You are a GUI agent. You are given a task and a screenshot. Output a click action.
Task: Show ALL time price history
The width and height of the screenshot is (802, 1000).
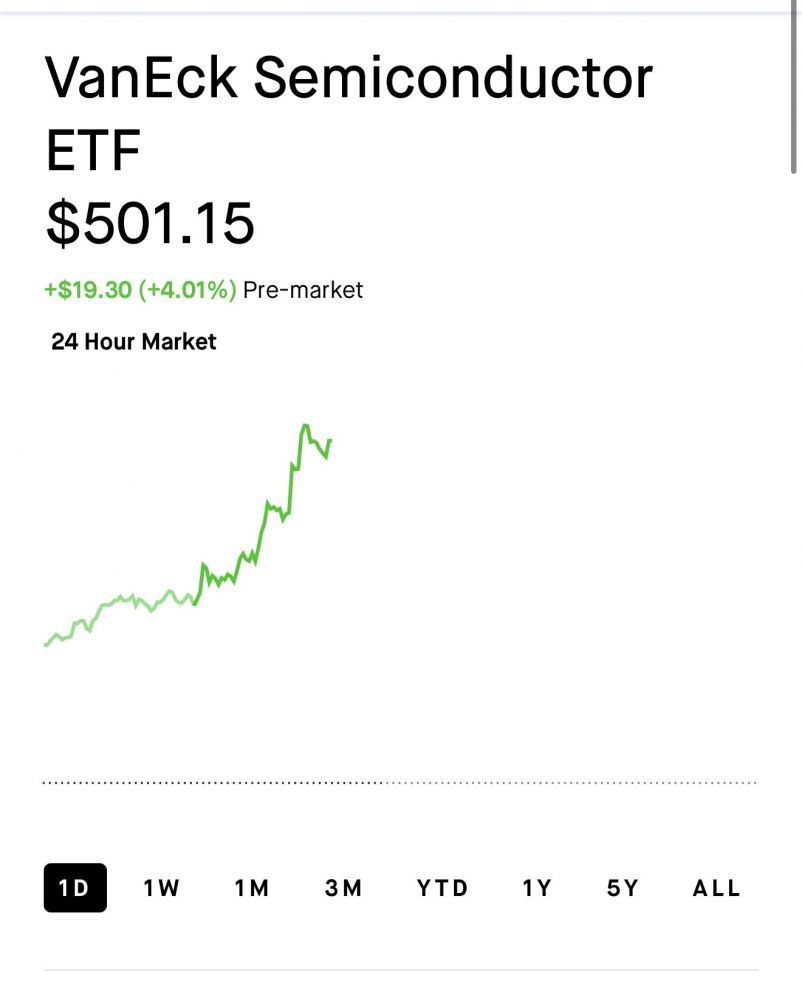point(716,888)
